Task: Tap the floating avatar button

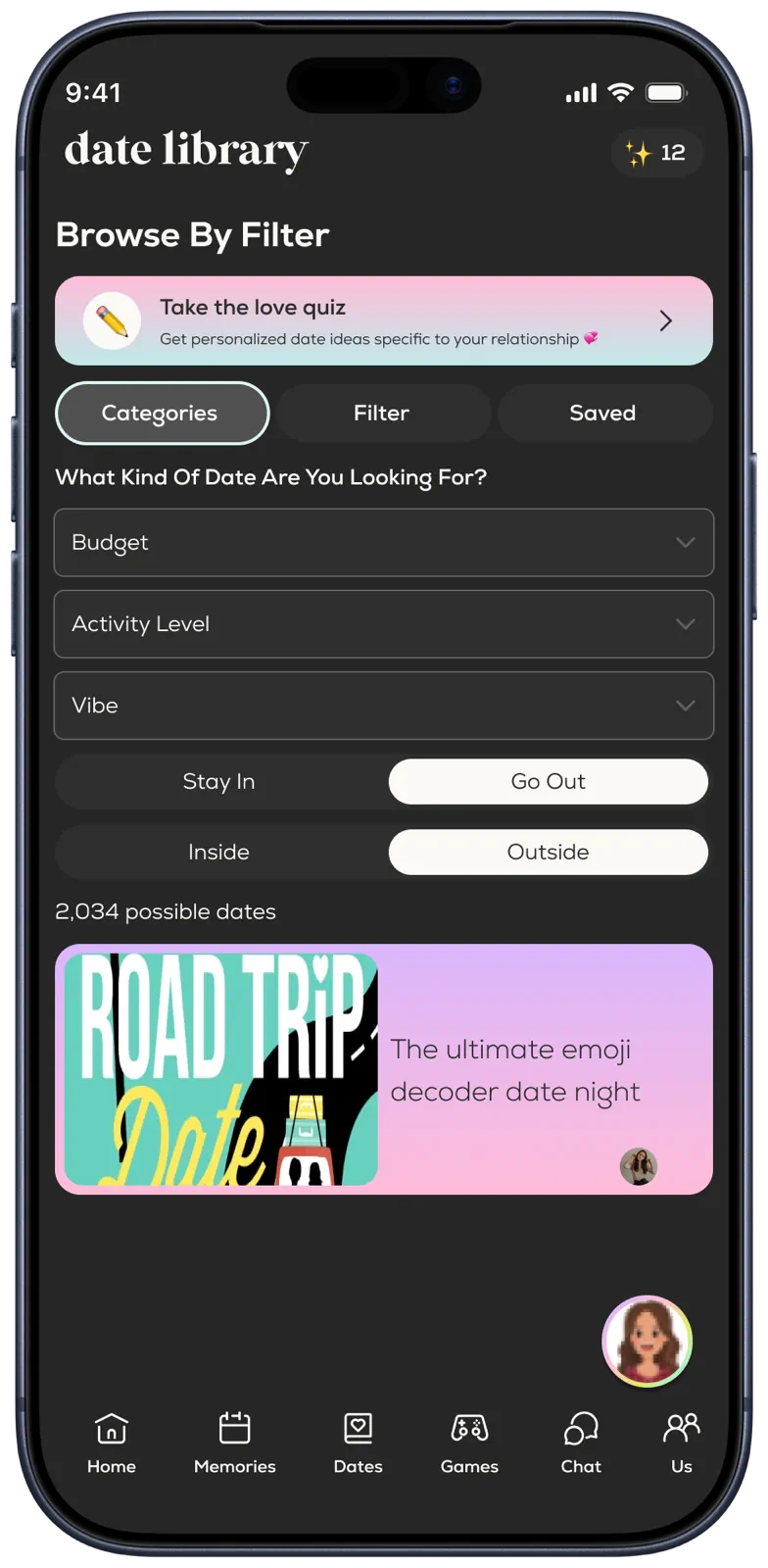Action: pyautogui.click(x=647, y=1341)
